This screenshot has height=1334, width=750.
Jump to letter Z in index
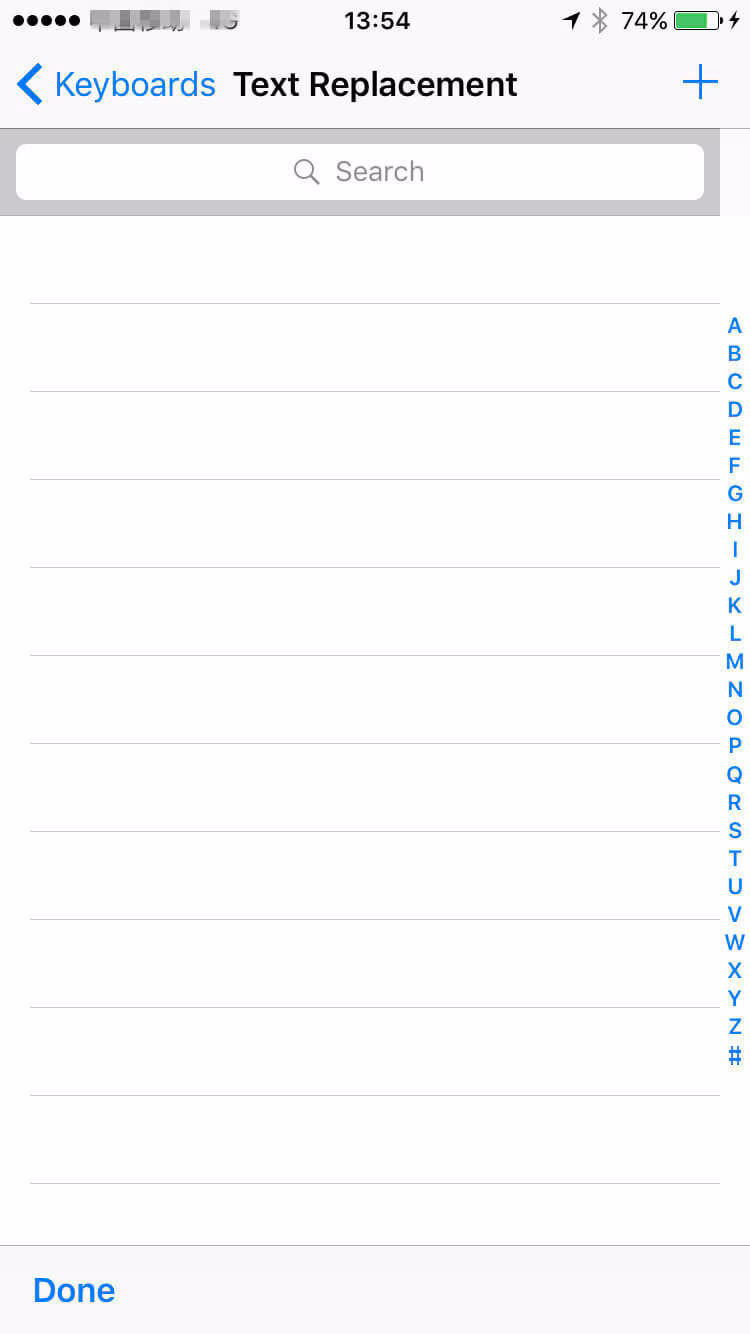click(735, 1026)
